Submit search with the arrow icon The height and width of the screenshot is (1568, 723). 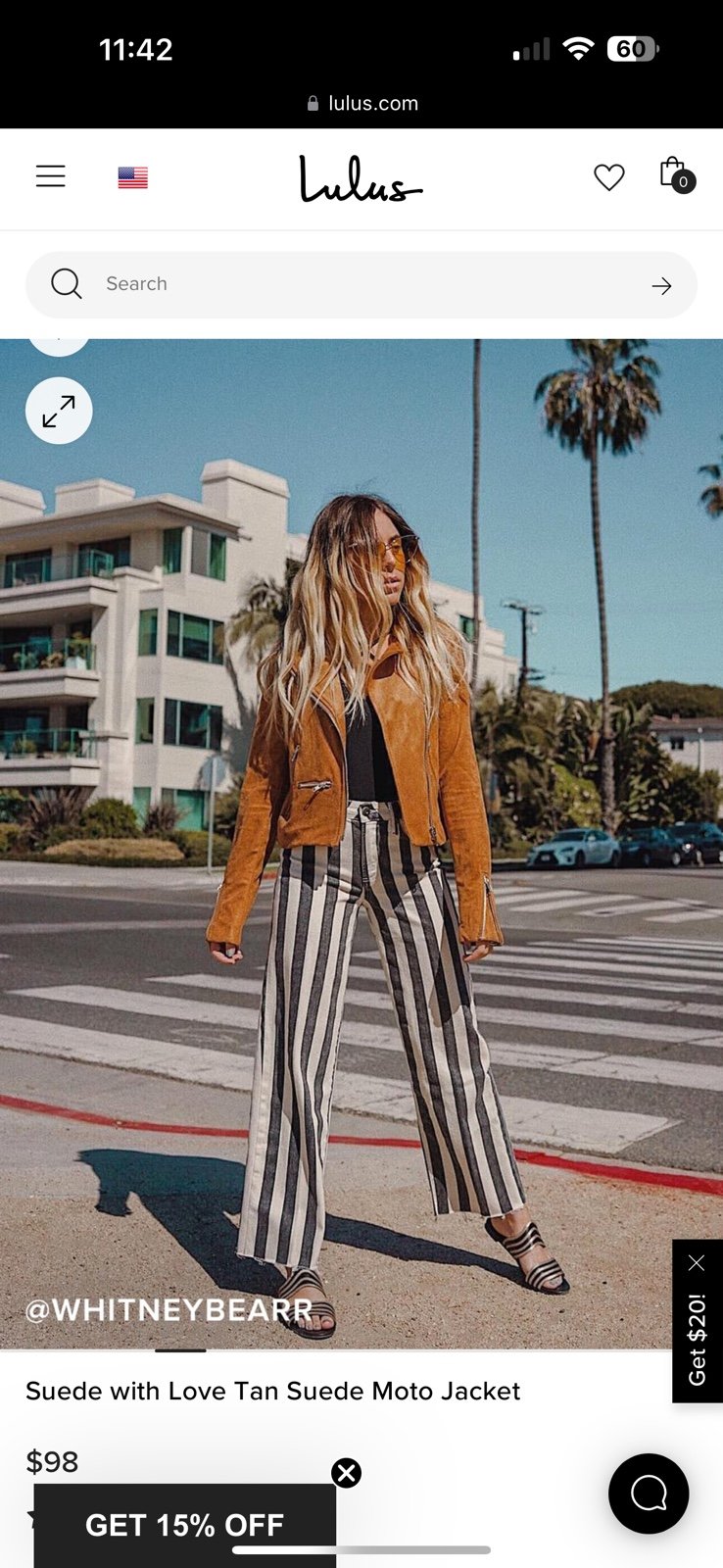tap(662, 285)
